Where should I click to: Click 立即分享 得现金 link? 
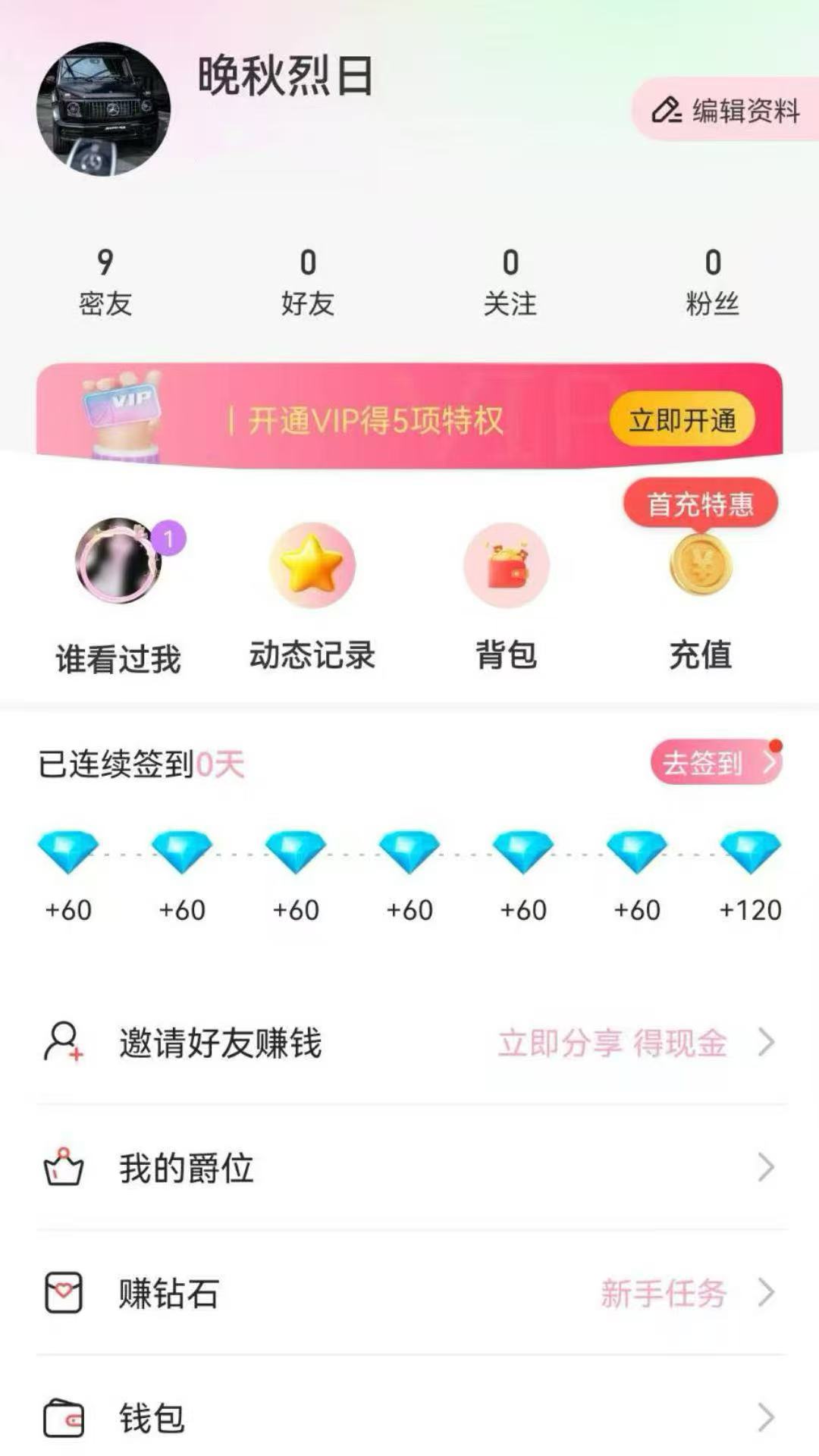point(613,1043)
